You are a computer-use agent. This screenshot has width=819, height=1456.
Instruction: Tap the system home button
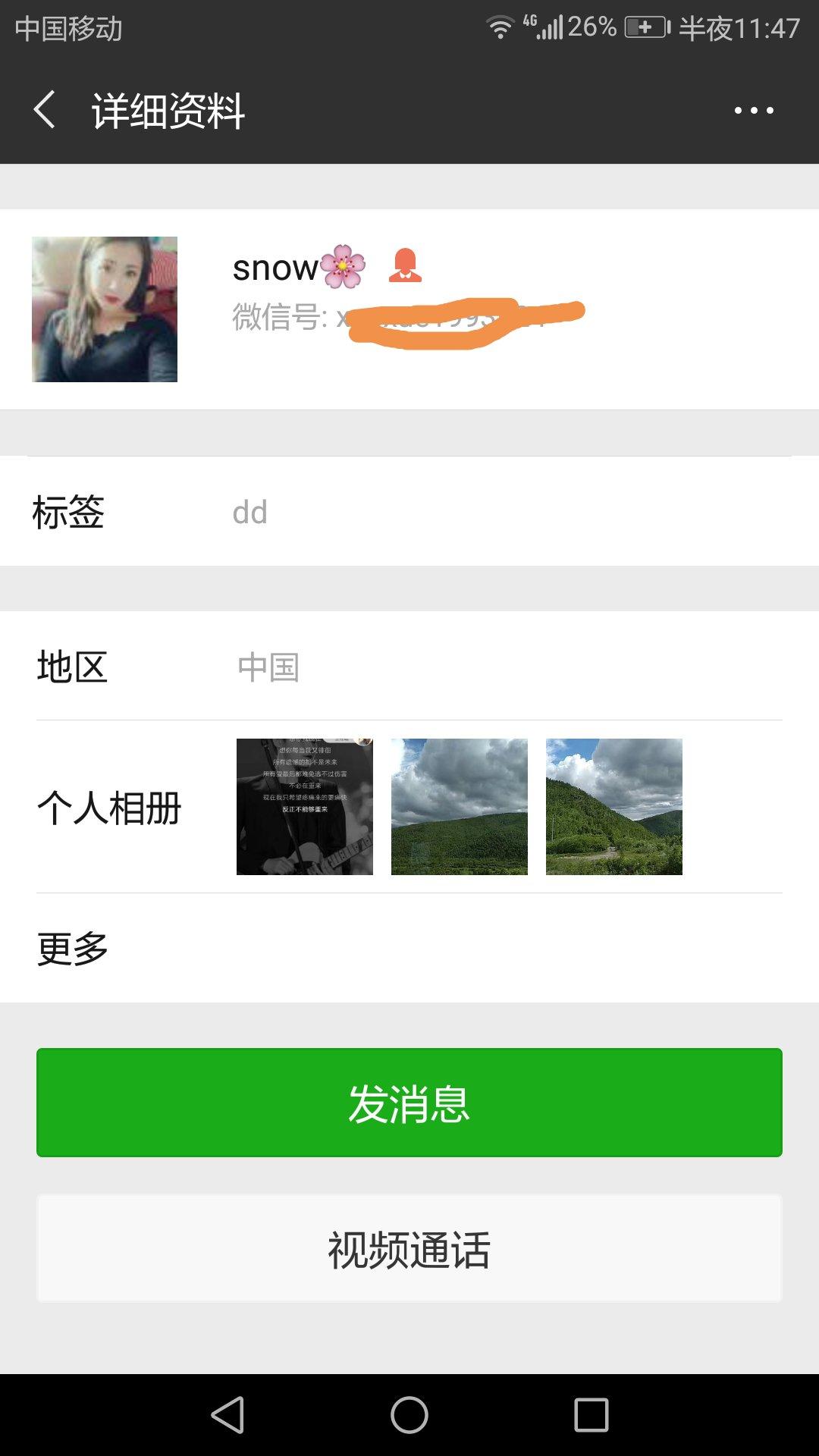click(x=409, y=1415)
